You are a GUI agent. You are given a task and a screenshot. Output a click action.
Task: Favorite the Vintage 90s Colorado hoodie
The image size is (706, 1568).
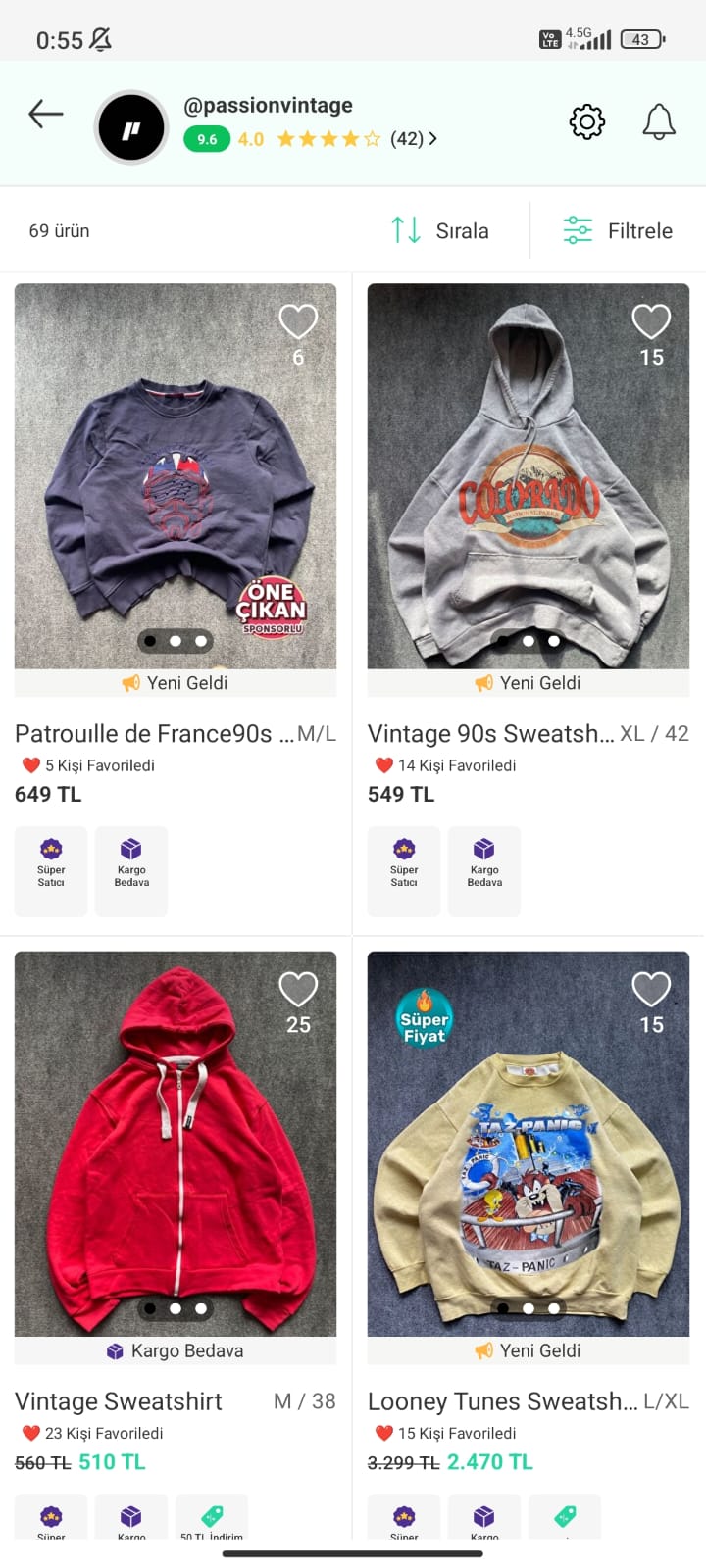[651, 321]
